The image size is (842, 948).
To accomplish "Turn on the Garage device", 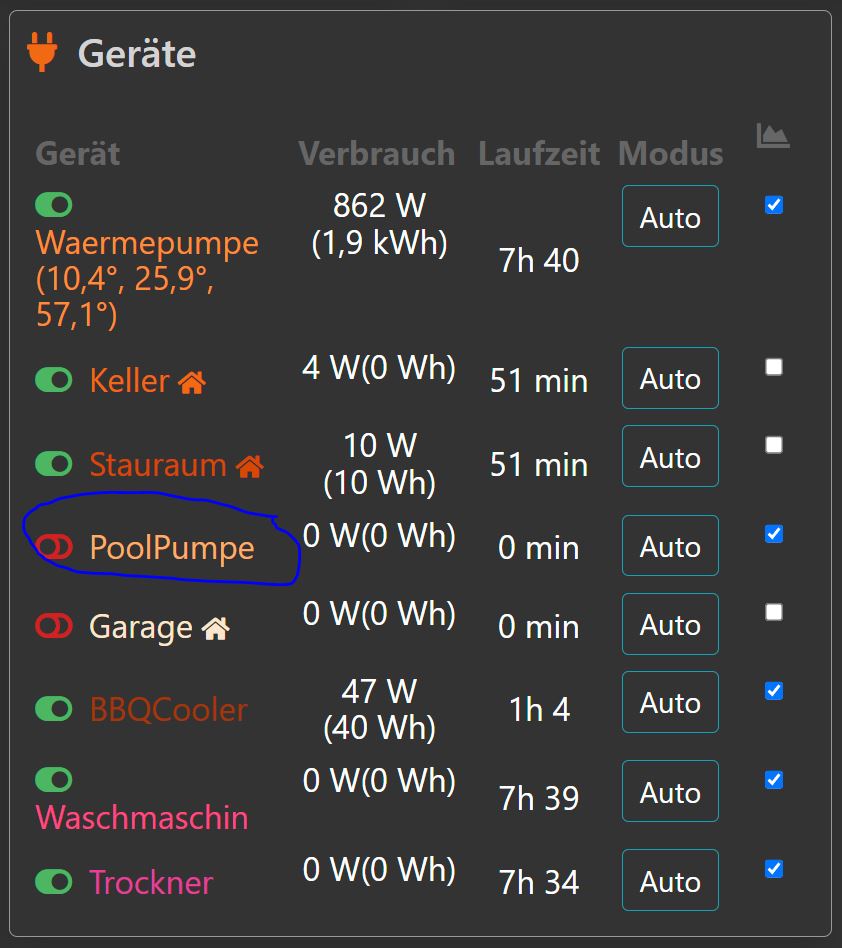I will [x=54, y=626].
